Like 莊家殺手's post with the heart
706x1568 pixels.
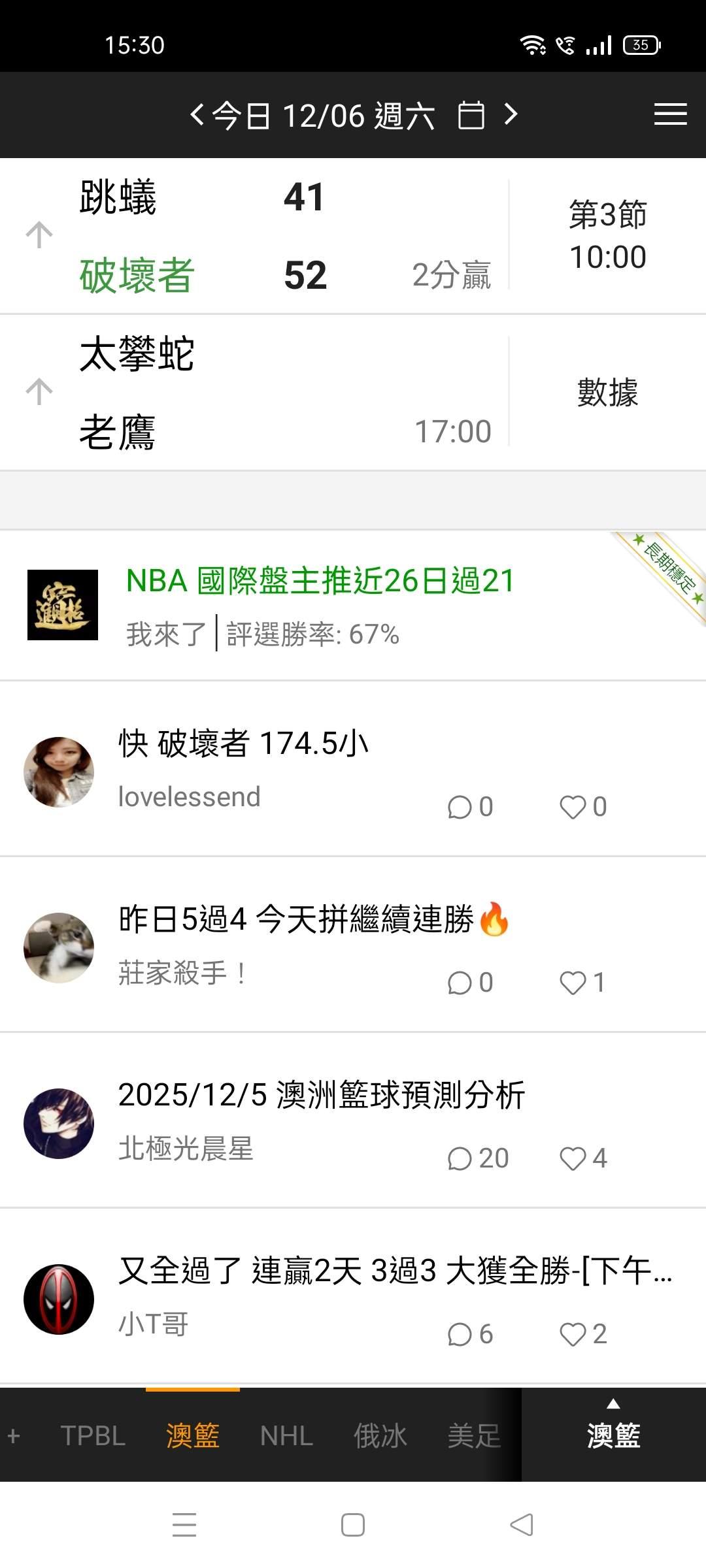573,983
